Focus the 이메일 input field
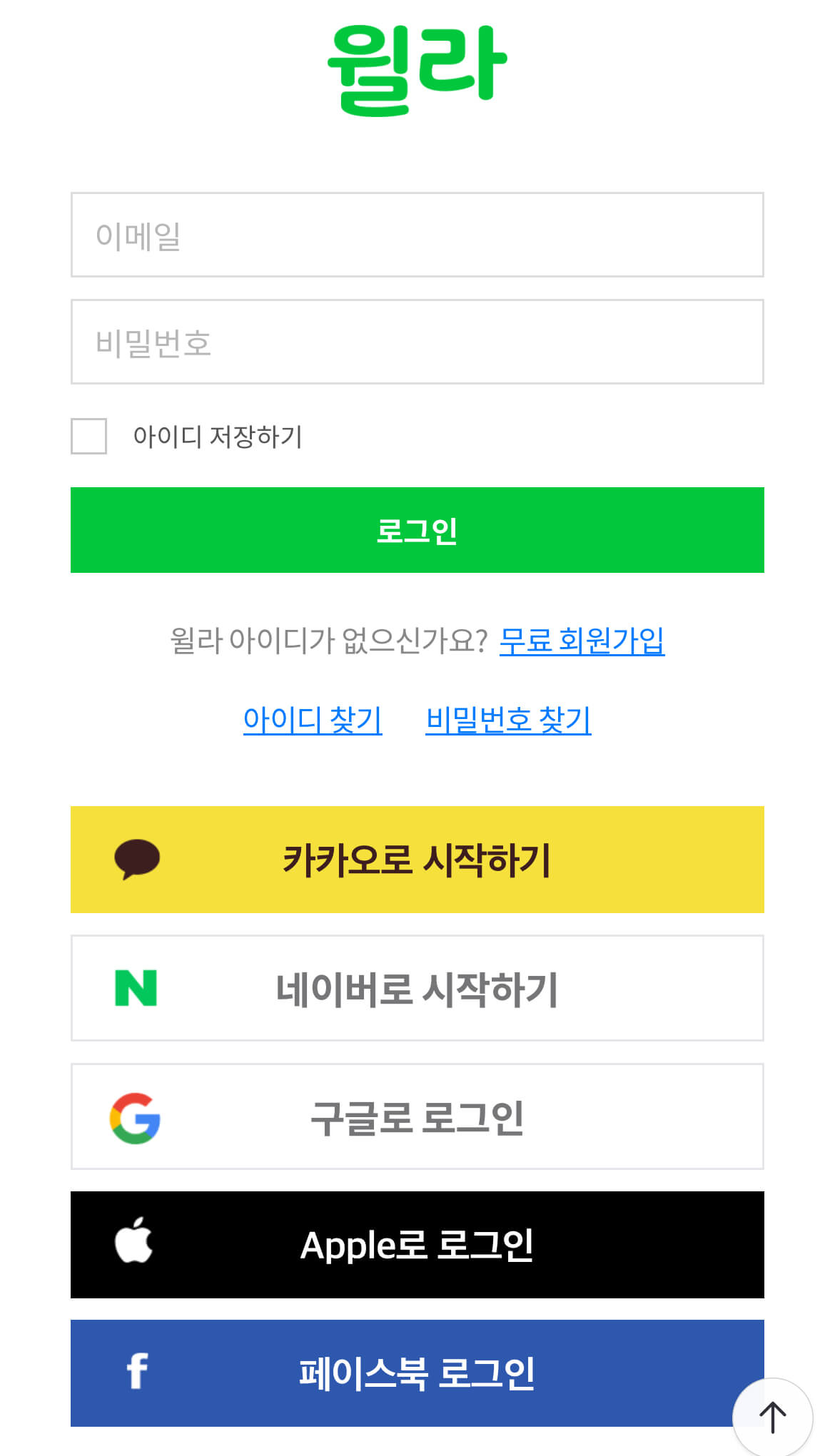Viewport: 835px width, 1456px height. [417, 235]
